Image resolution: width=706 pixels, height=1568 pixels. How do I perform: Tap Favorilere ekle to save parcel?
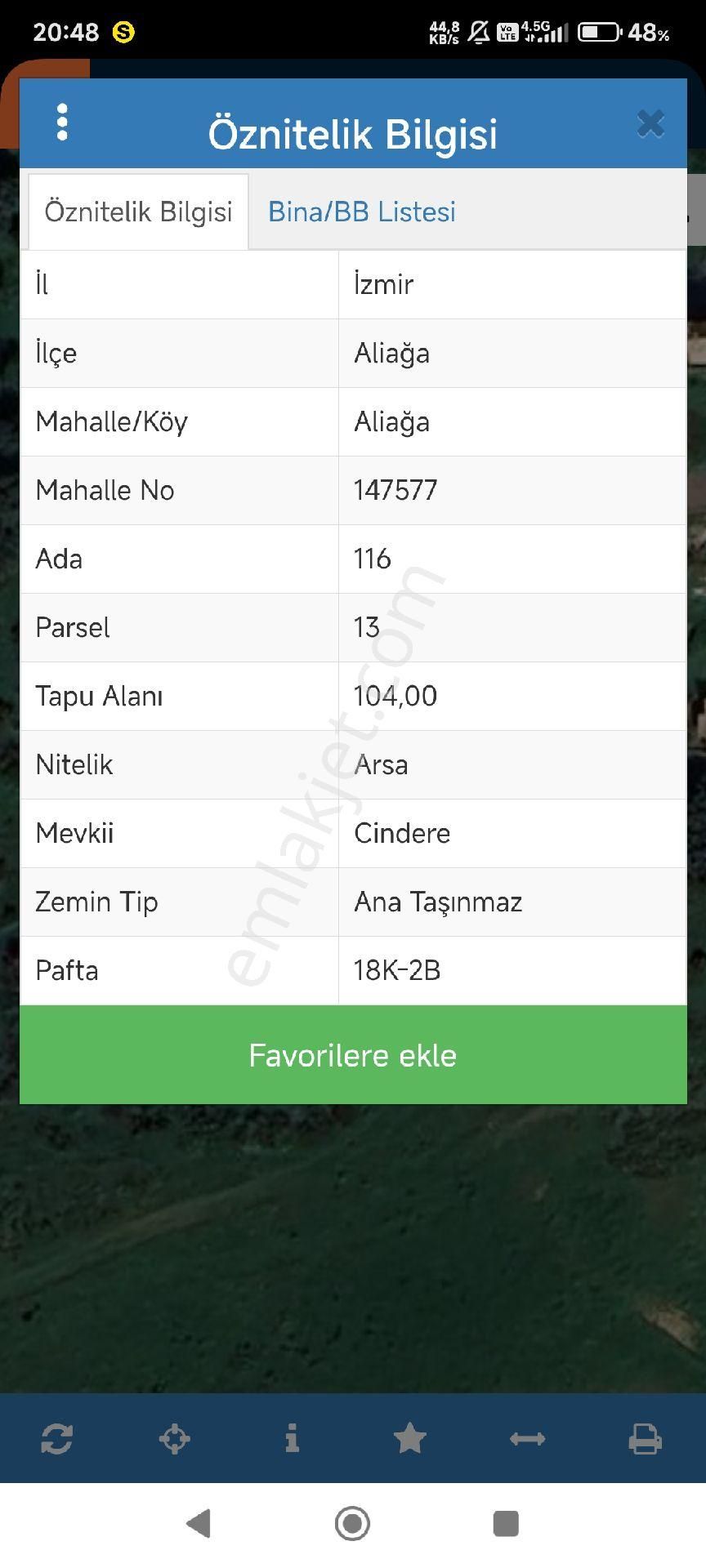[353, 1055]
